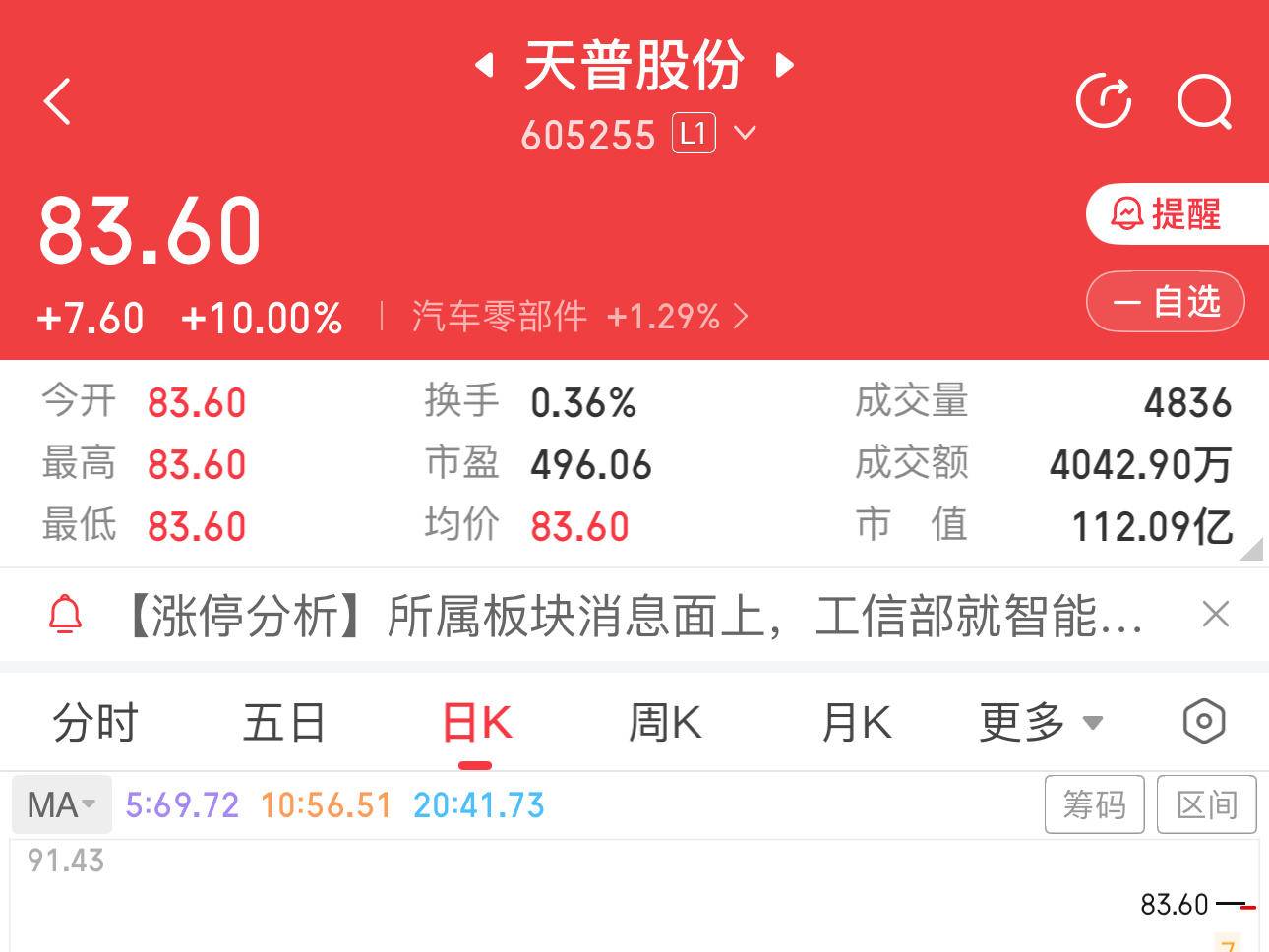Open the 筹码 distribution view
Image resolution: width=1269 pixels, height=952 pixels.
tap(1094, 805)
